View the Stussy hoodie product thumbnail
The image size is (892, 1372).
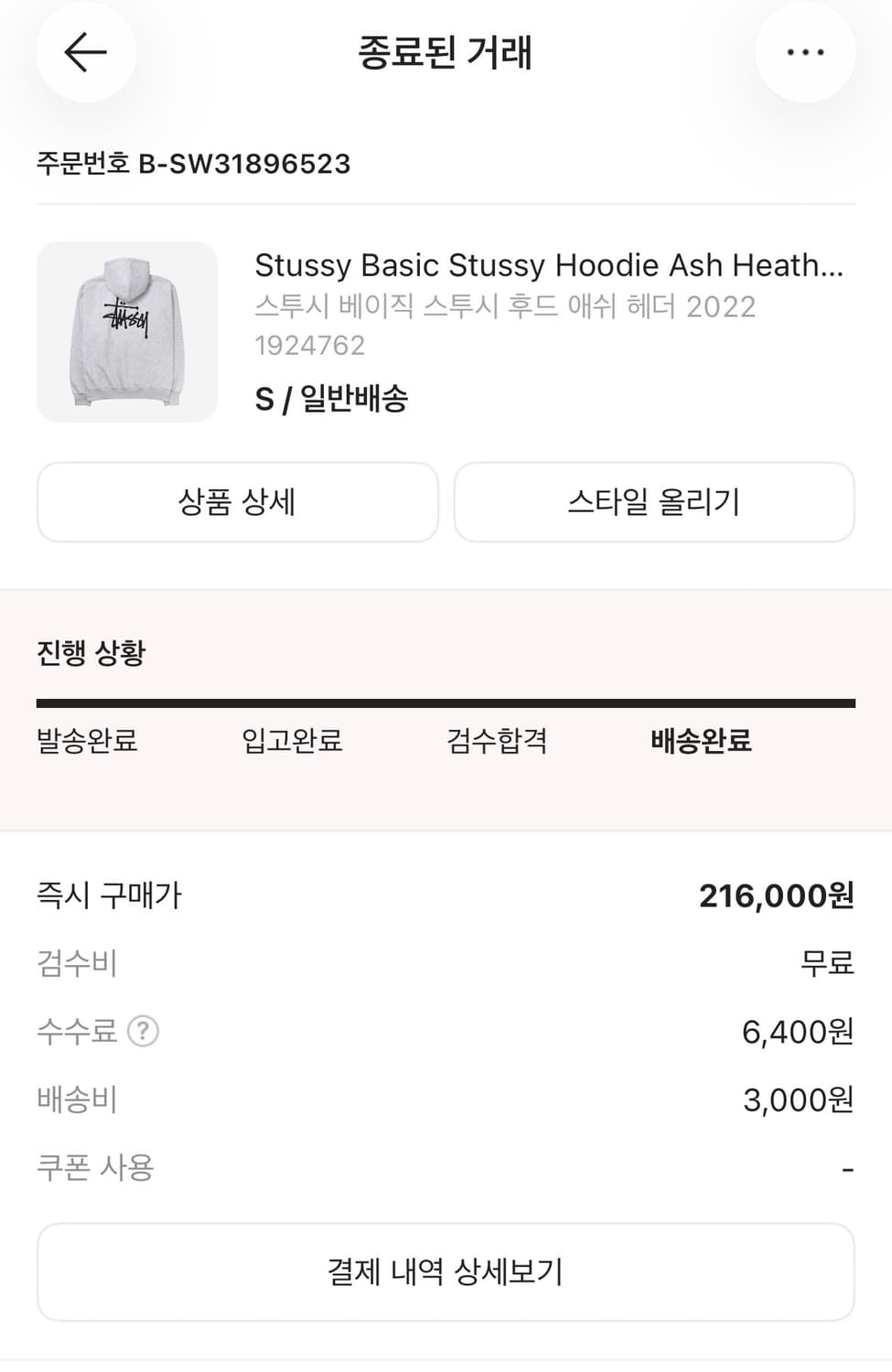click(x=126, y=331)
